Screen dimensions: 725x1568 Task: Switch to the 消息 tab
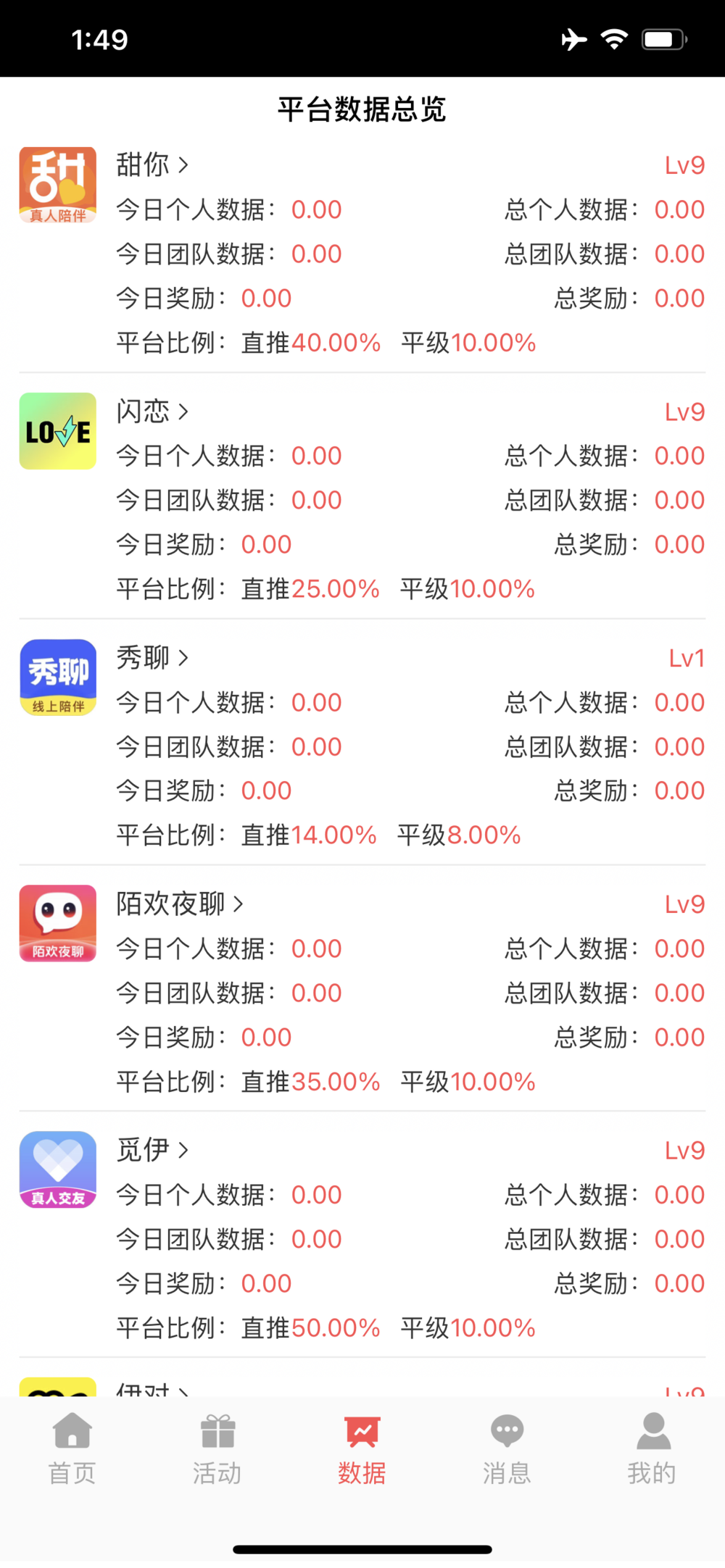[507, 1449]
